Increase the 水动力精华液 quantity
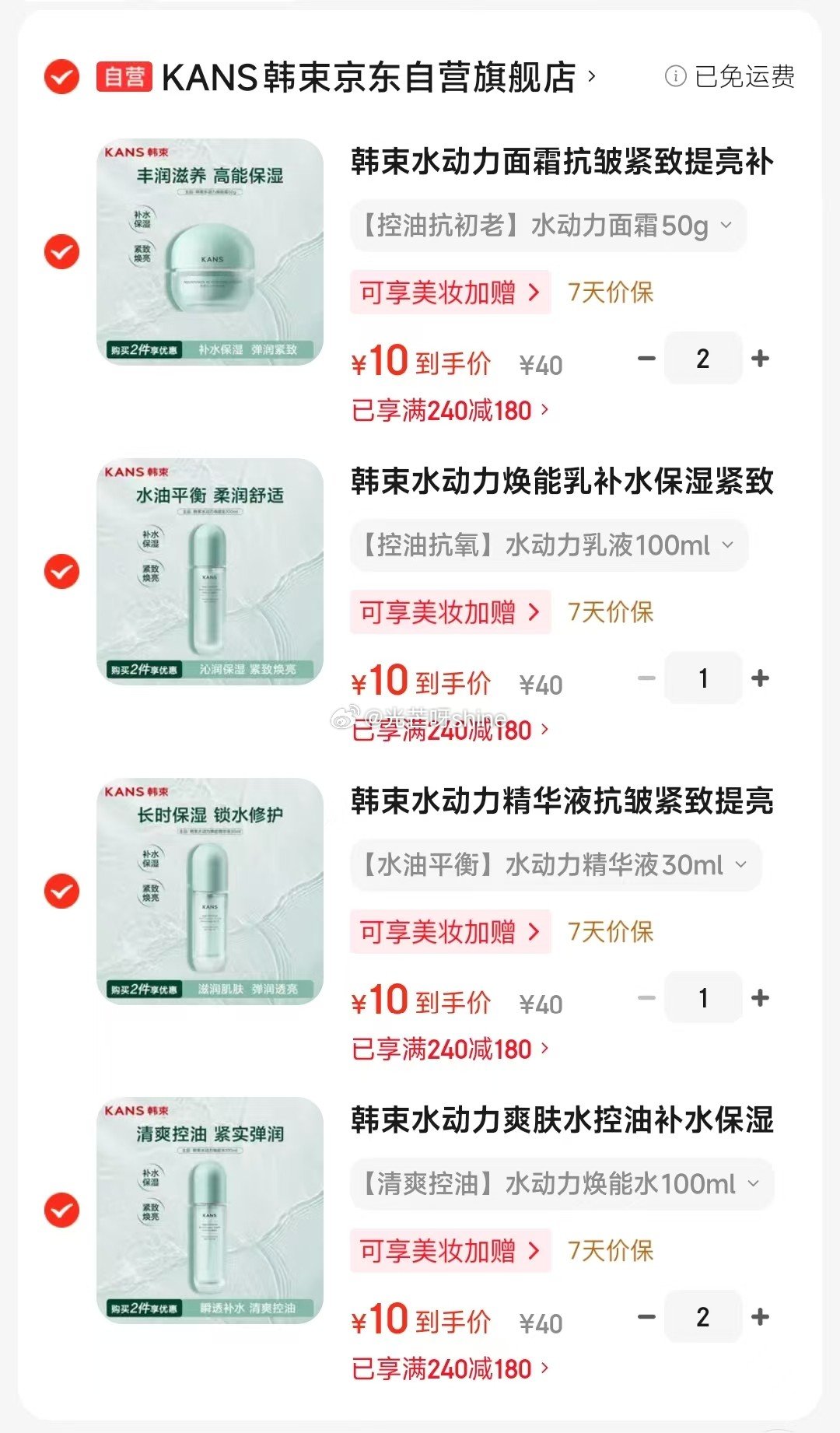 760,998
